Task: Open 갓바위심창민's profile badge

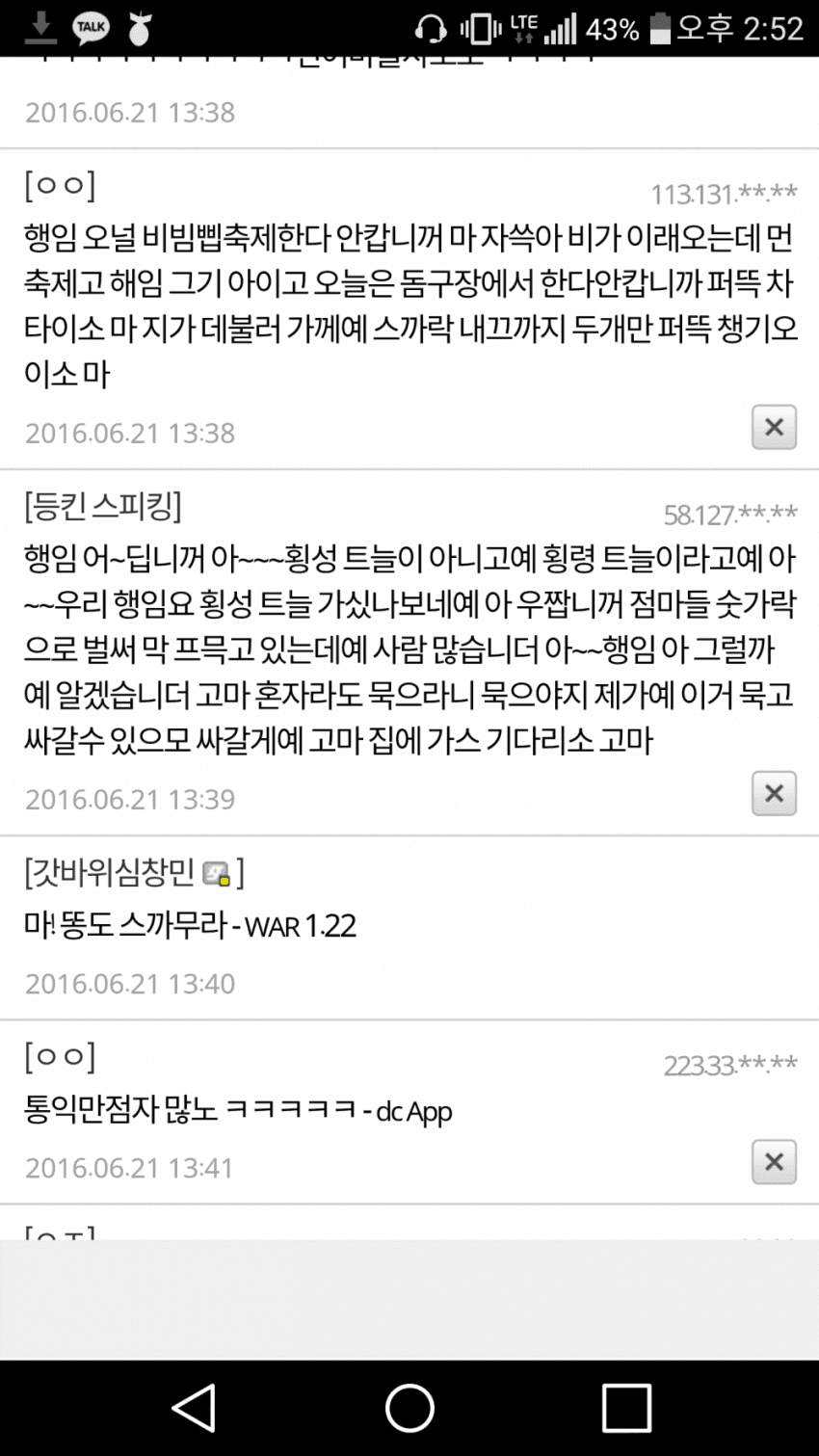Action: pyautogui.click(x=217, y=873)
